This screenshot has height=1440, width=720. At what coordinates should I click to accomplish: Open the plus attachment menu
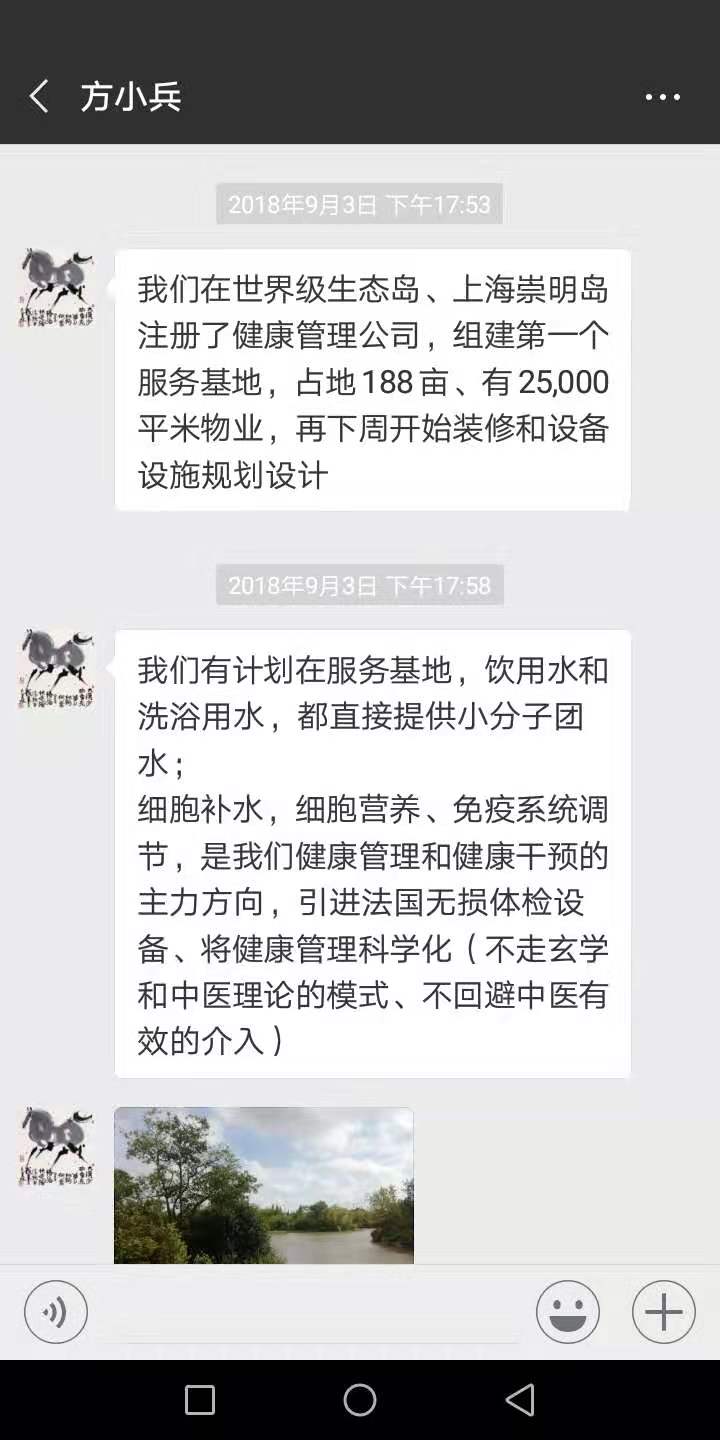664,1311
